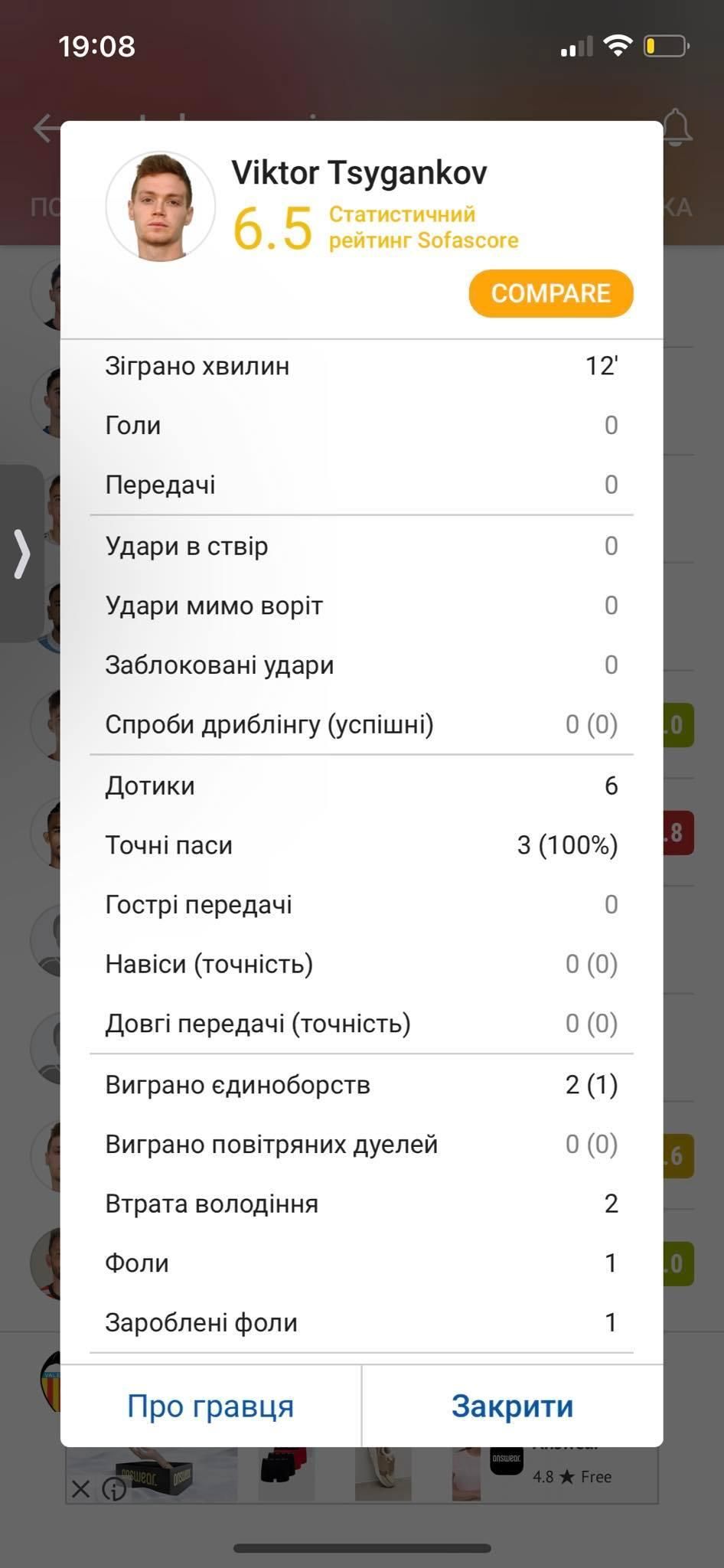Close the dialog with Закрити
The image size is (724, 1568).
pos(512,1406)
